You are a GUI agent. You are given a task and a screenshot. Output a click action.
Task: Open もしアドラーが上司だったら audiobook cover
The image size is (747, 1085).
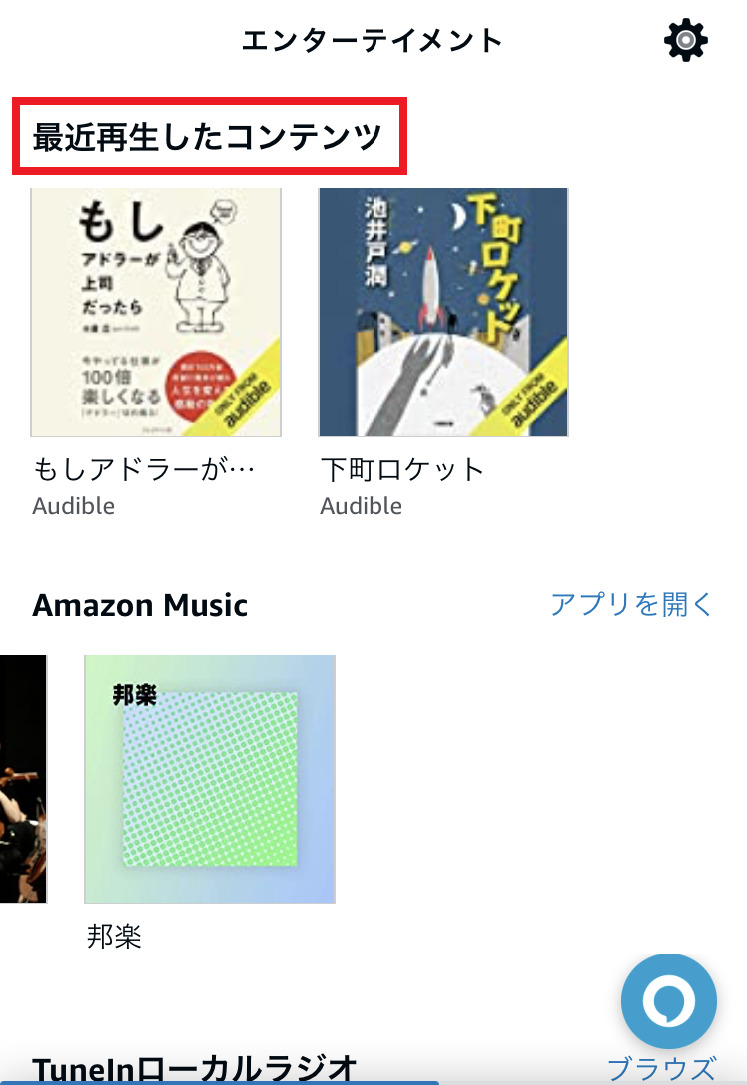click(x=156, y=312)
